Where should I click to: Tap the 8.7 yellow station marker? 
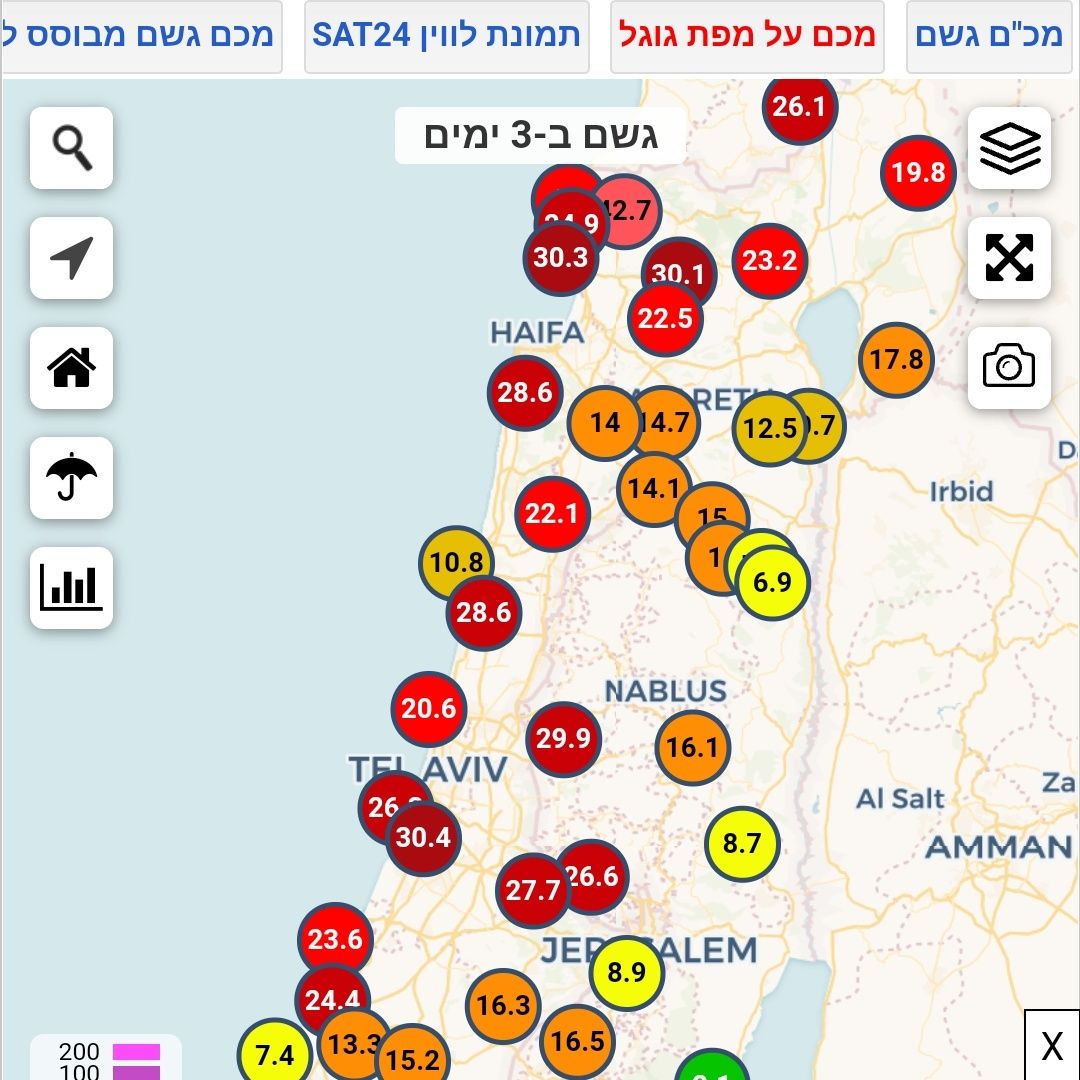pyautogui.click(x=742, y=843)
